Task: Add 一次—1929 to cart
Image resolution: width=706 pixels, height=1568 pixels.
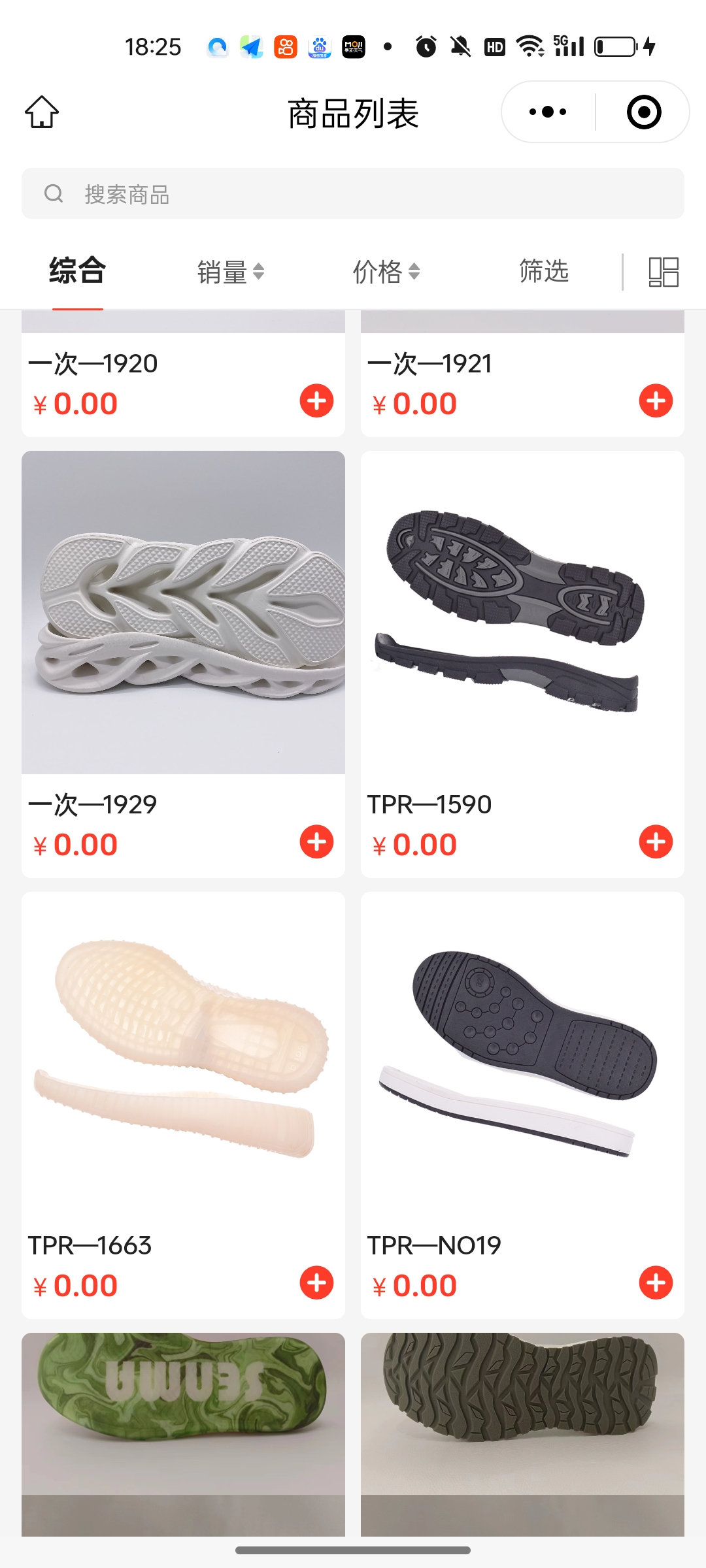Action: pyautogui.click(x=316, y=841)
